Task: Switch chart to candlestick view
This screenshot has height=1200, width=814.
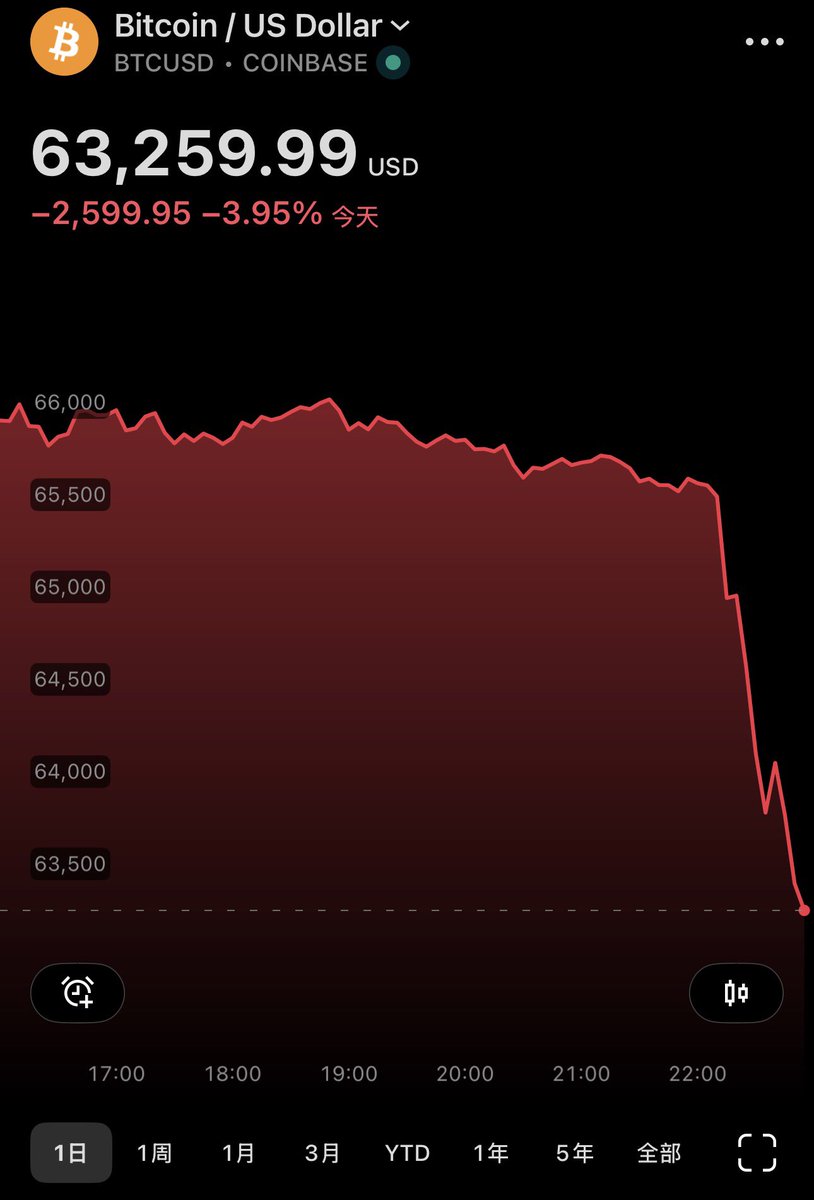Action: [x=736, y=993]
